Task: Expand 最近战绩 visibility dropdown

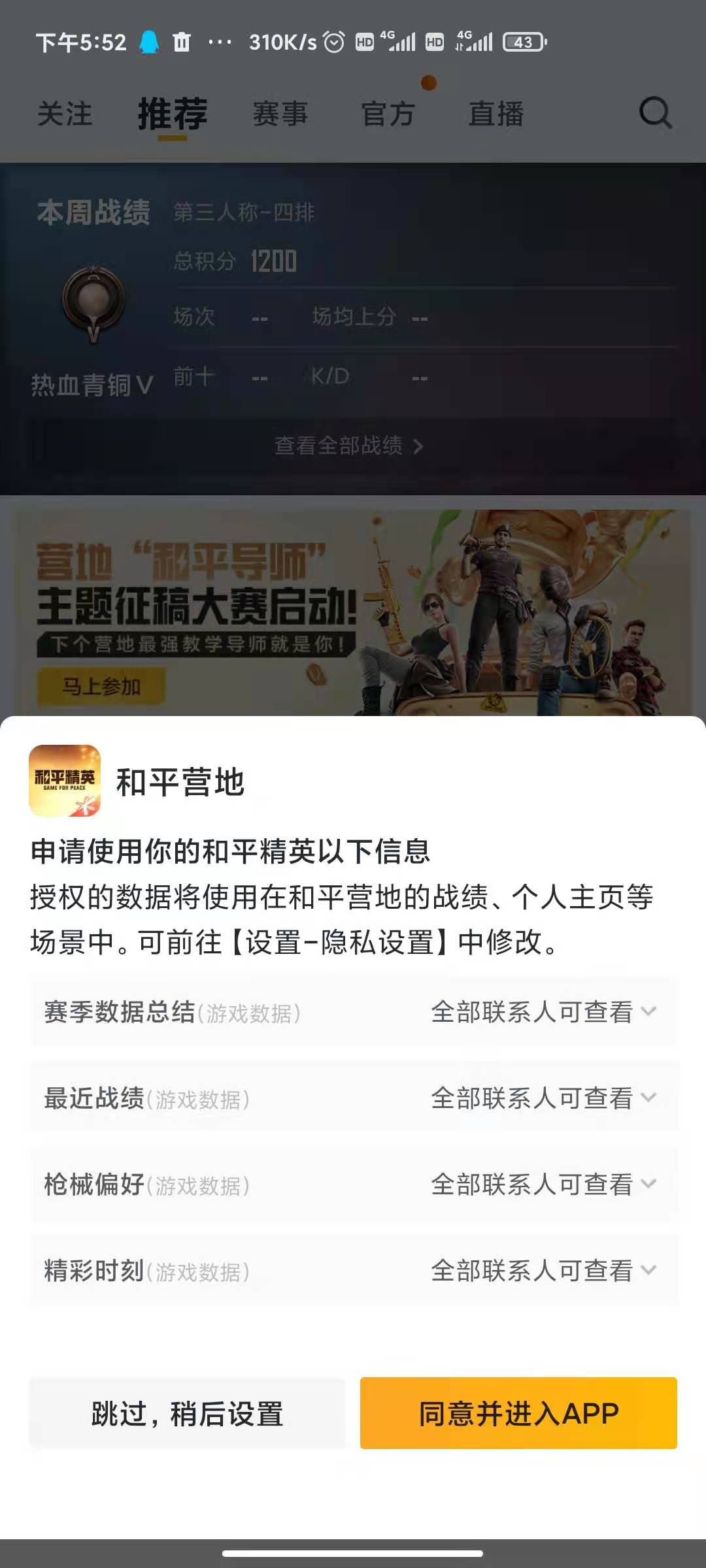Action: [543, 1098]
